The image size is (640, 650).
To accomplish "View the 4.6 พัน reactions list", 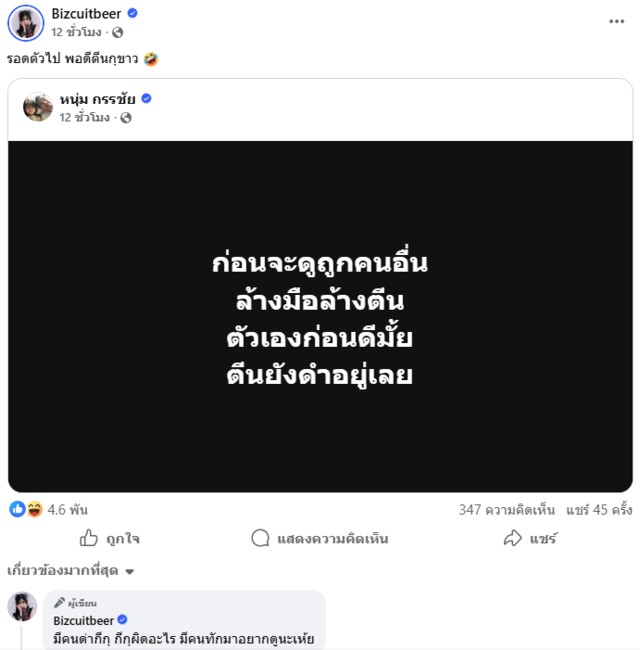I will [x=66, y=509].
